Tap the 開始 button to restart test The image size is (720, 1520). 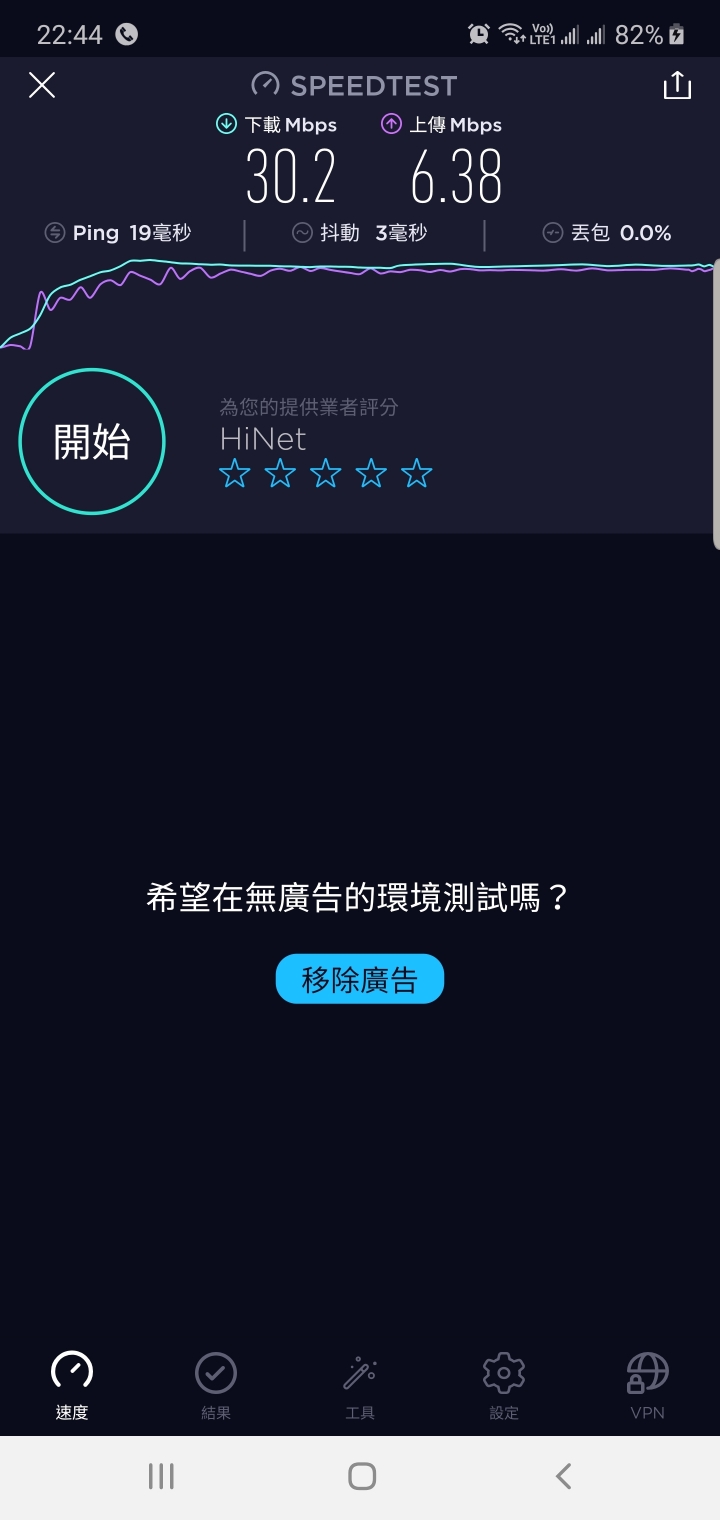tap(92, 441)
